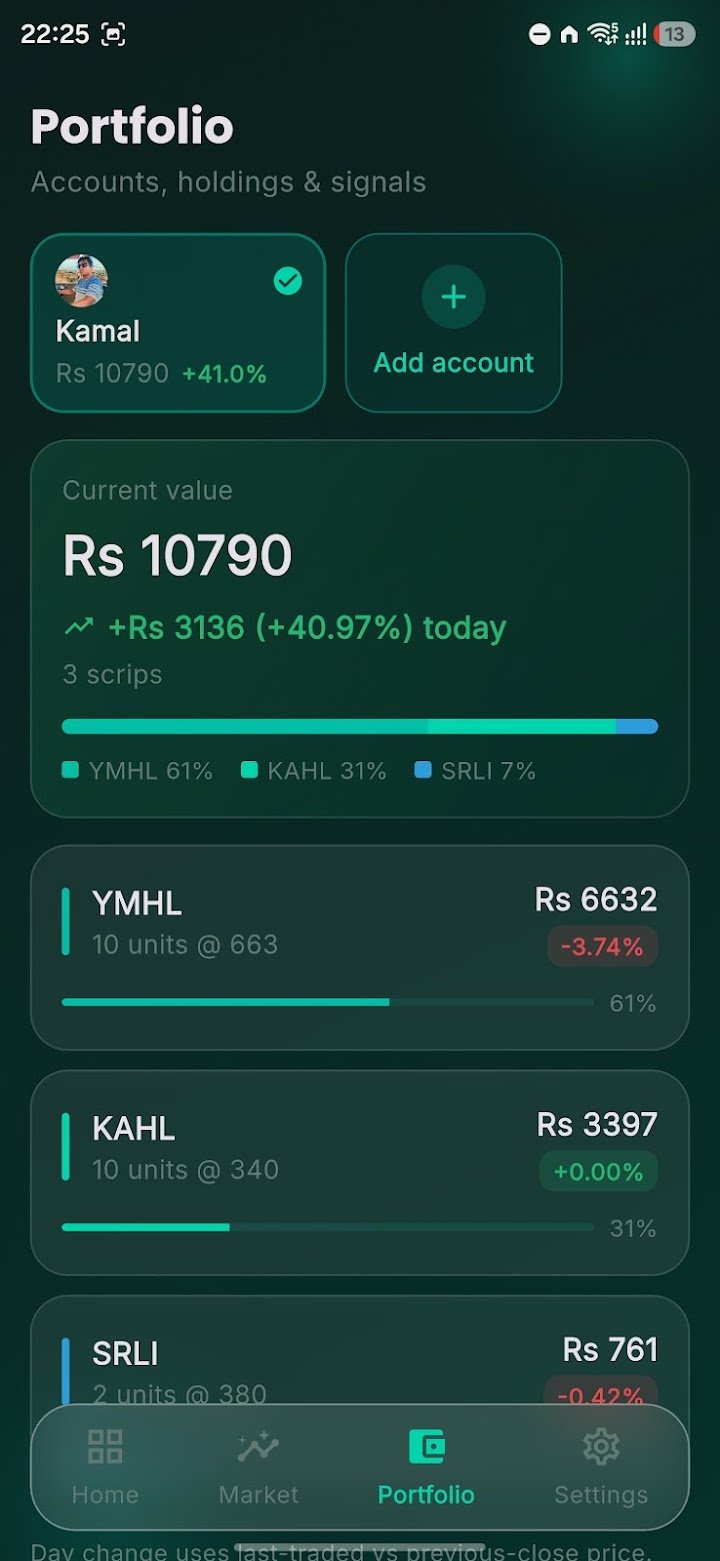Select the Kamal account card

(x=178, y=323)
